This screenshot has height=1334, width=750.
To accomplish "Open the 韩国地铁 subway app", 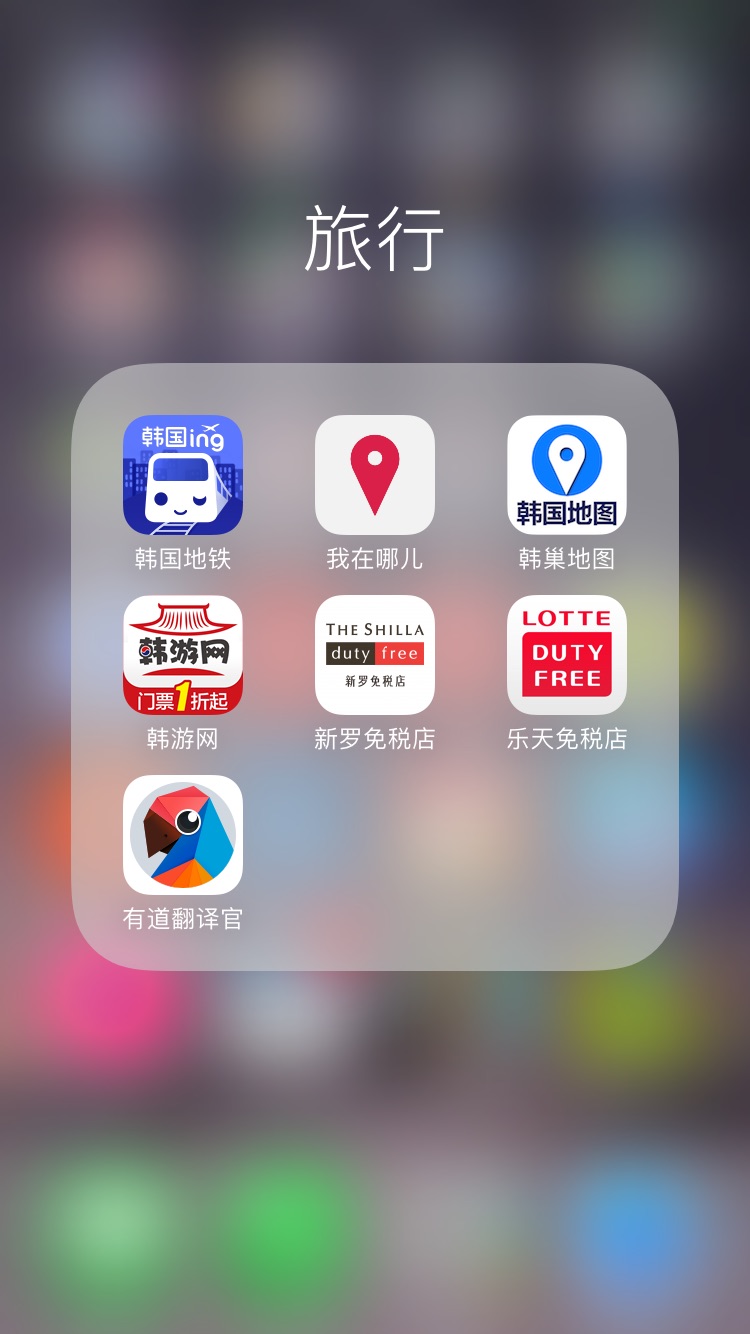I will [183, 475].
